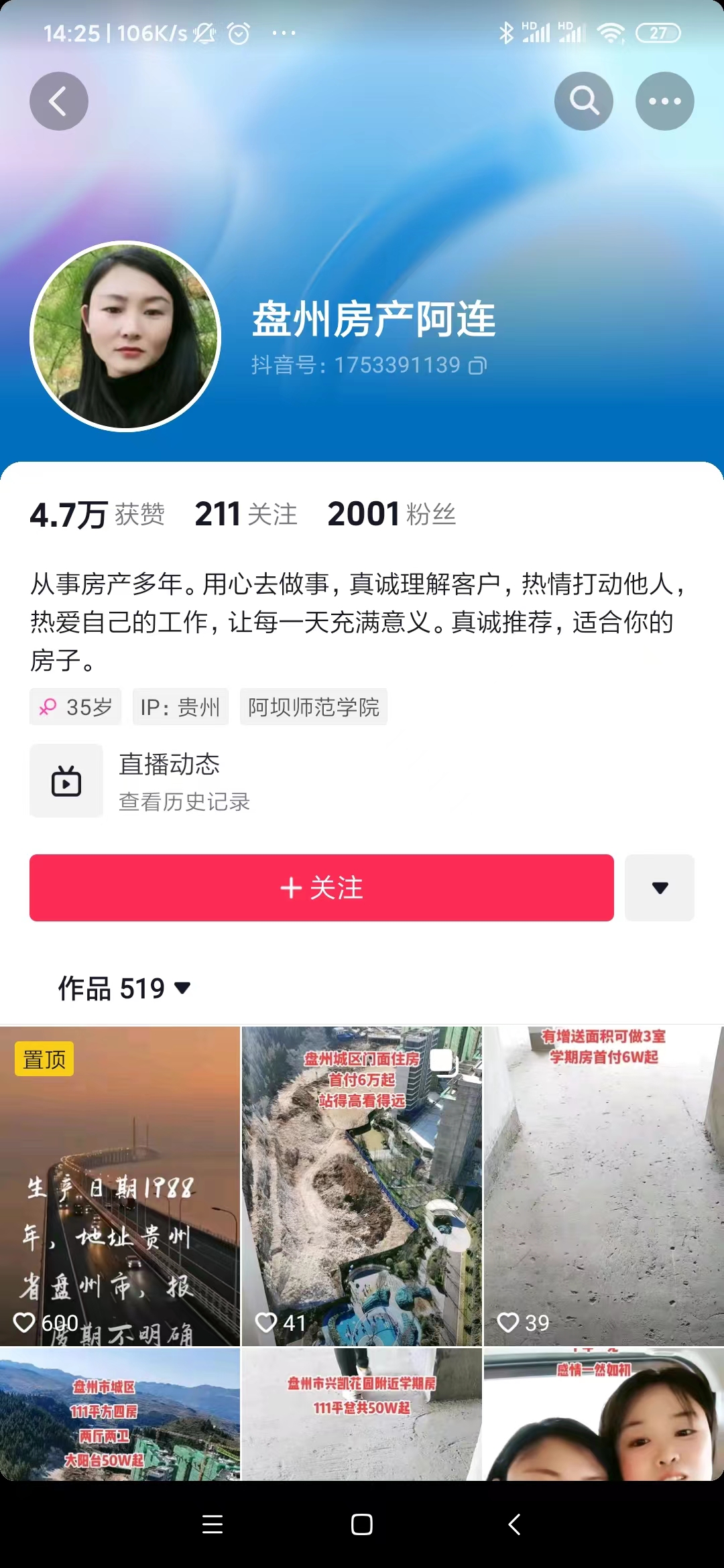Tap the system home button

362,1524
